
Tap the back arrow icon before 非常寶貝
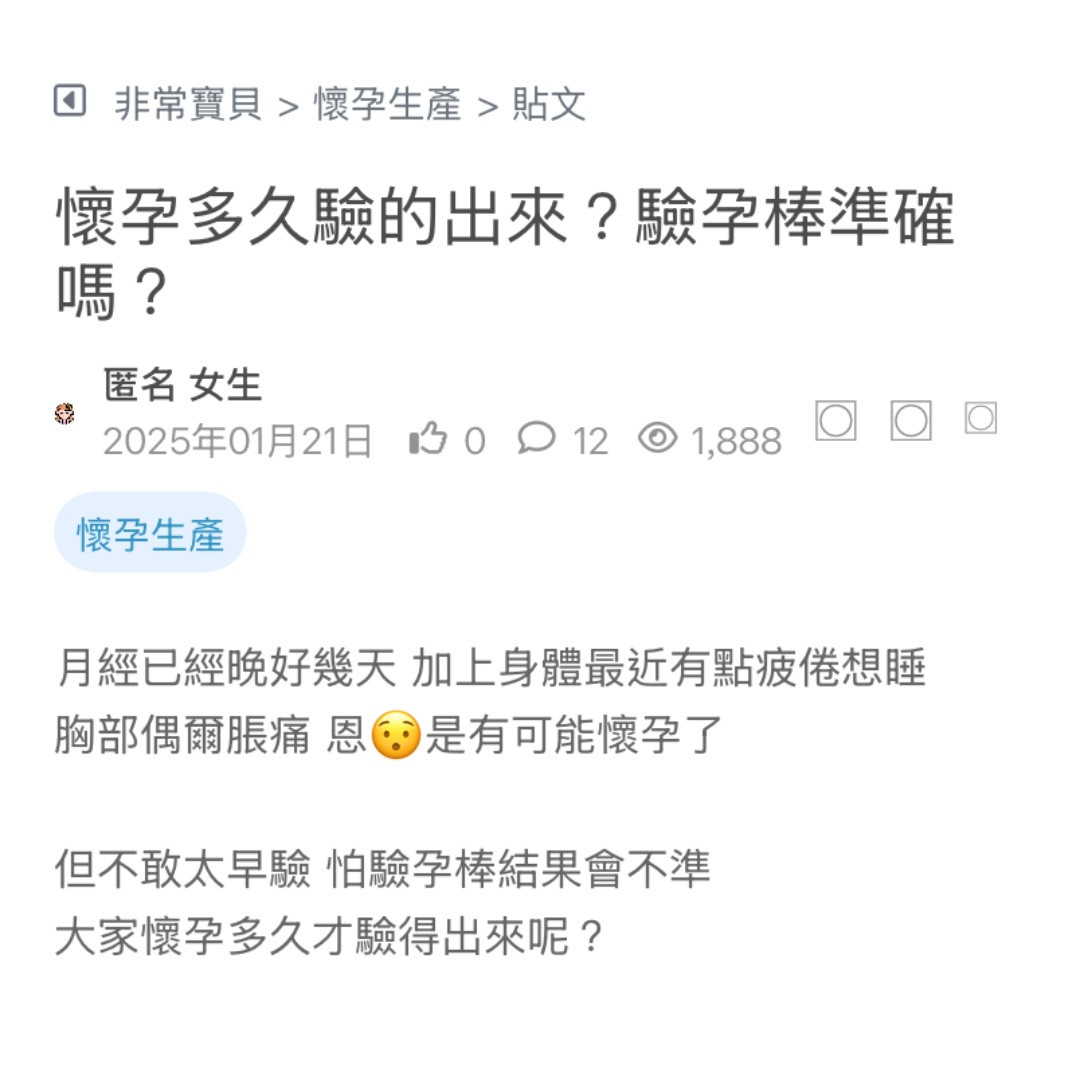tap(69, 101)
